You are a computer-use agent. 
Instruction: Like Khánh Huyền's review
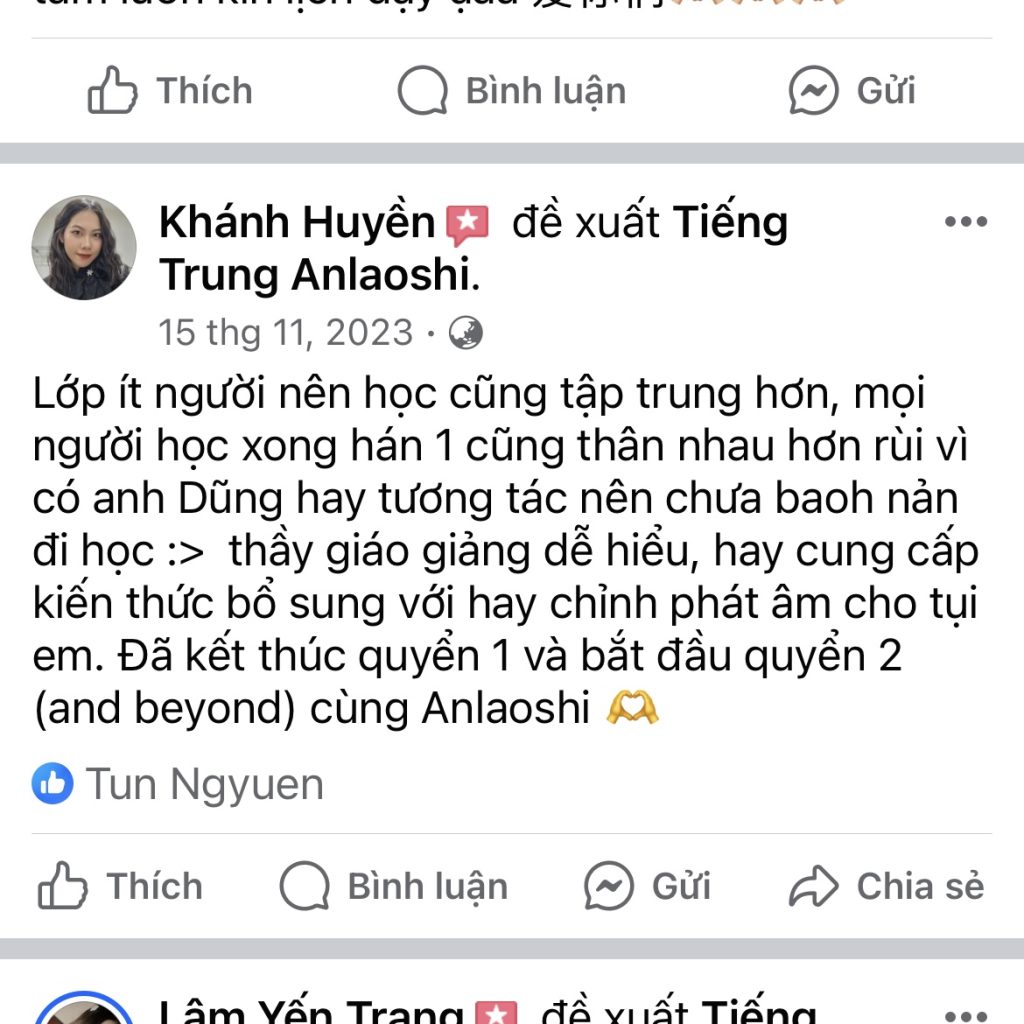click(x=120, y=887)
